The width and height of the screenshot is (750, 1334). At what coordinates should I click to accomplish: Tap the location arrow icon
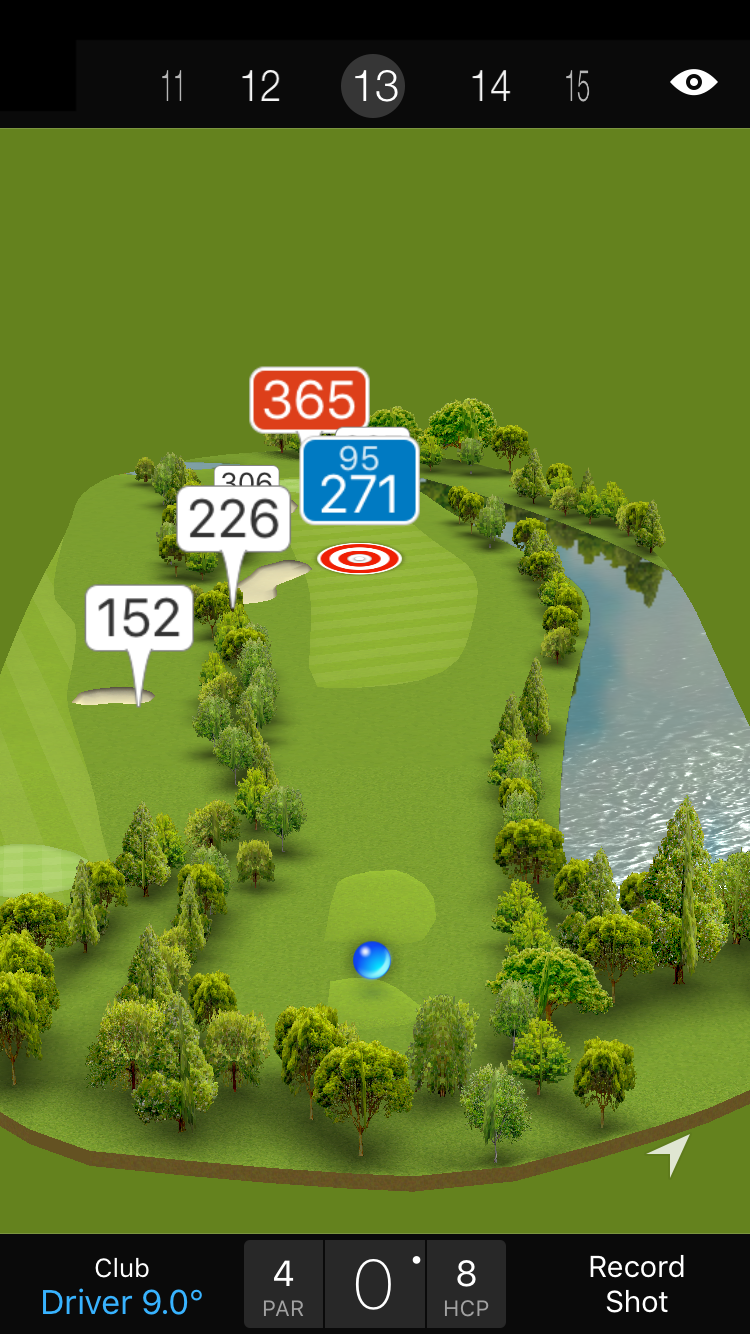click(669, 1154)
